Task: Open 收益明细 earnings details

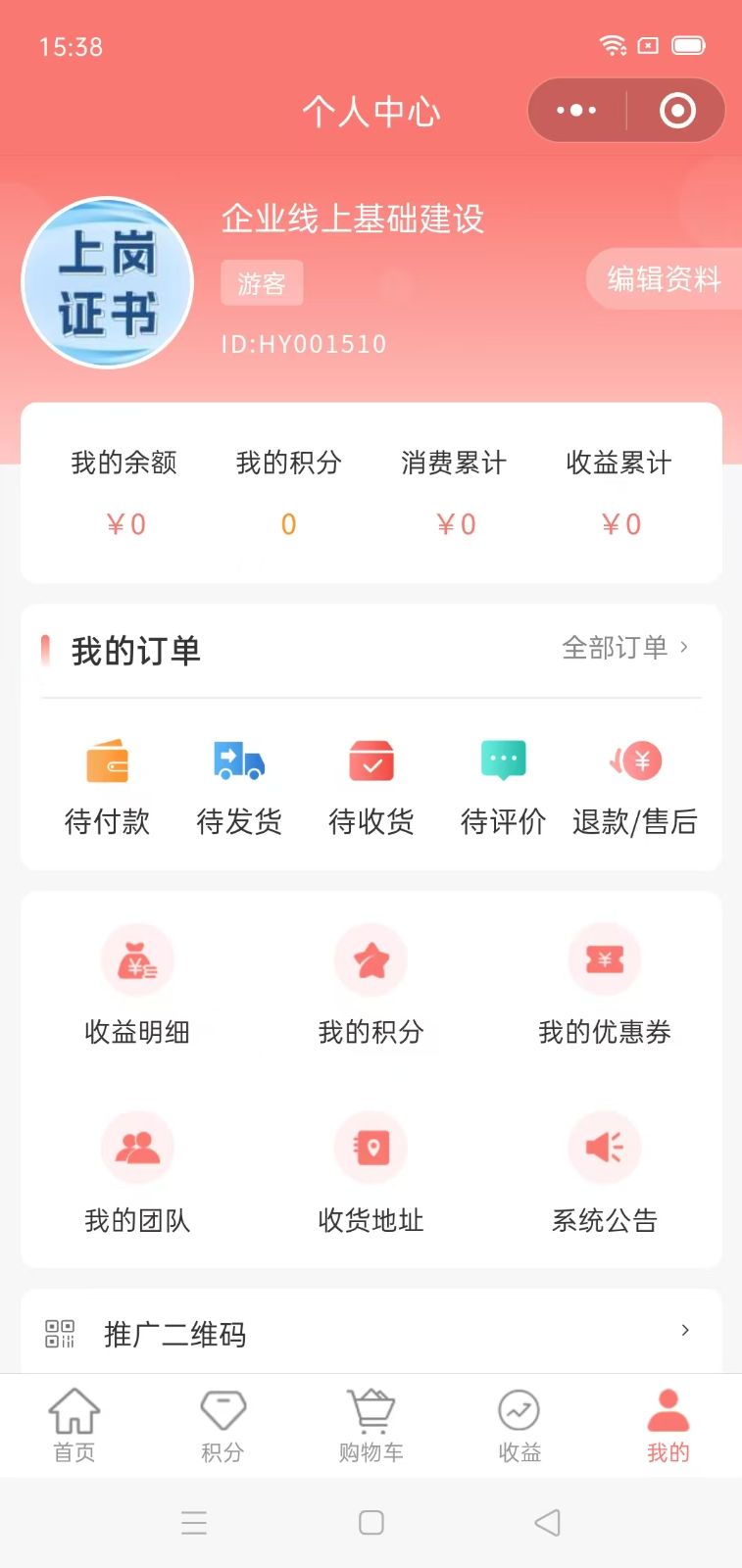Action: 137,985
